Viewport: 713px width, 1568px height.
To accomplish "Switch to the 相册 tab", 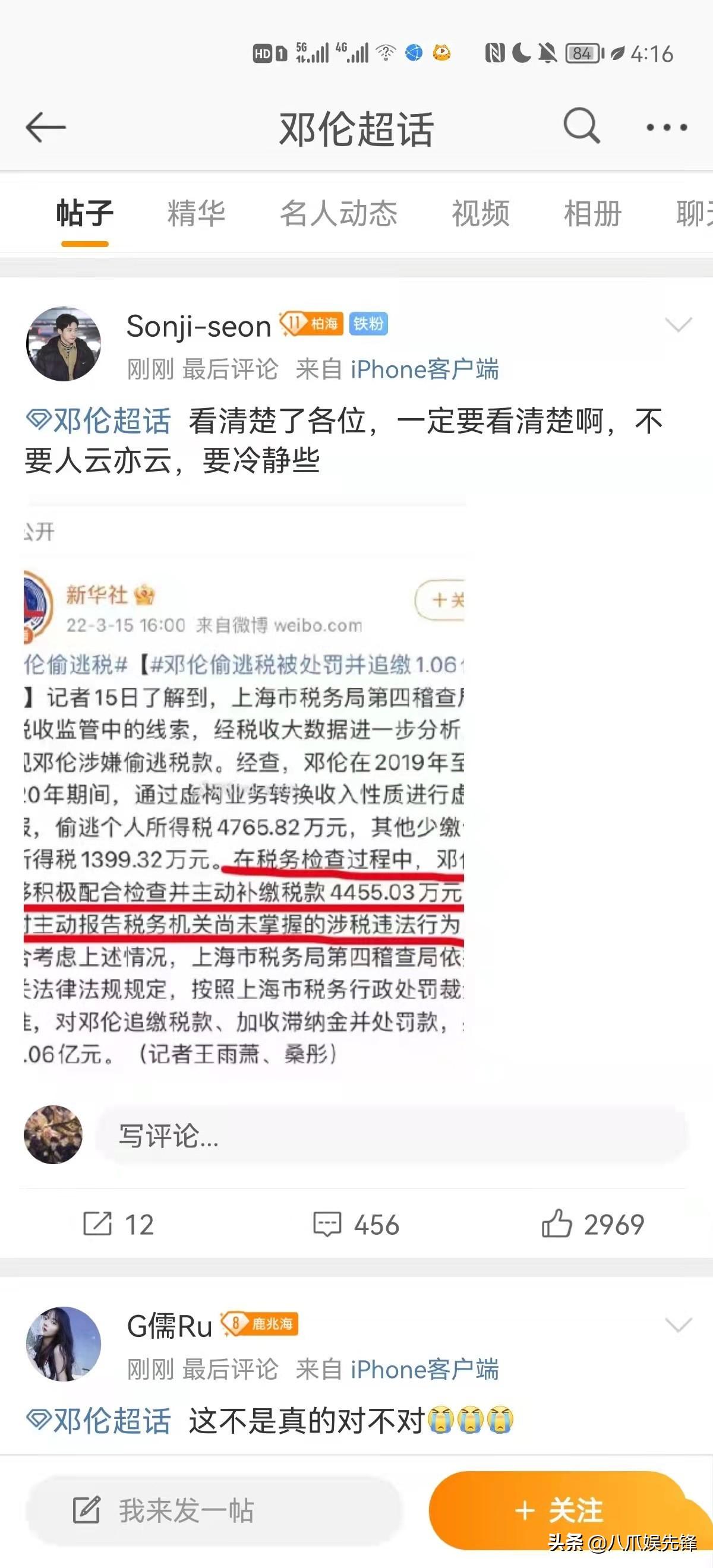I will [x=592, y=214].
